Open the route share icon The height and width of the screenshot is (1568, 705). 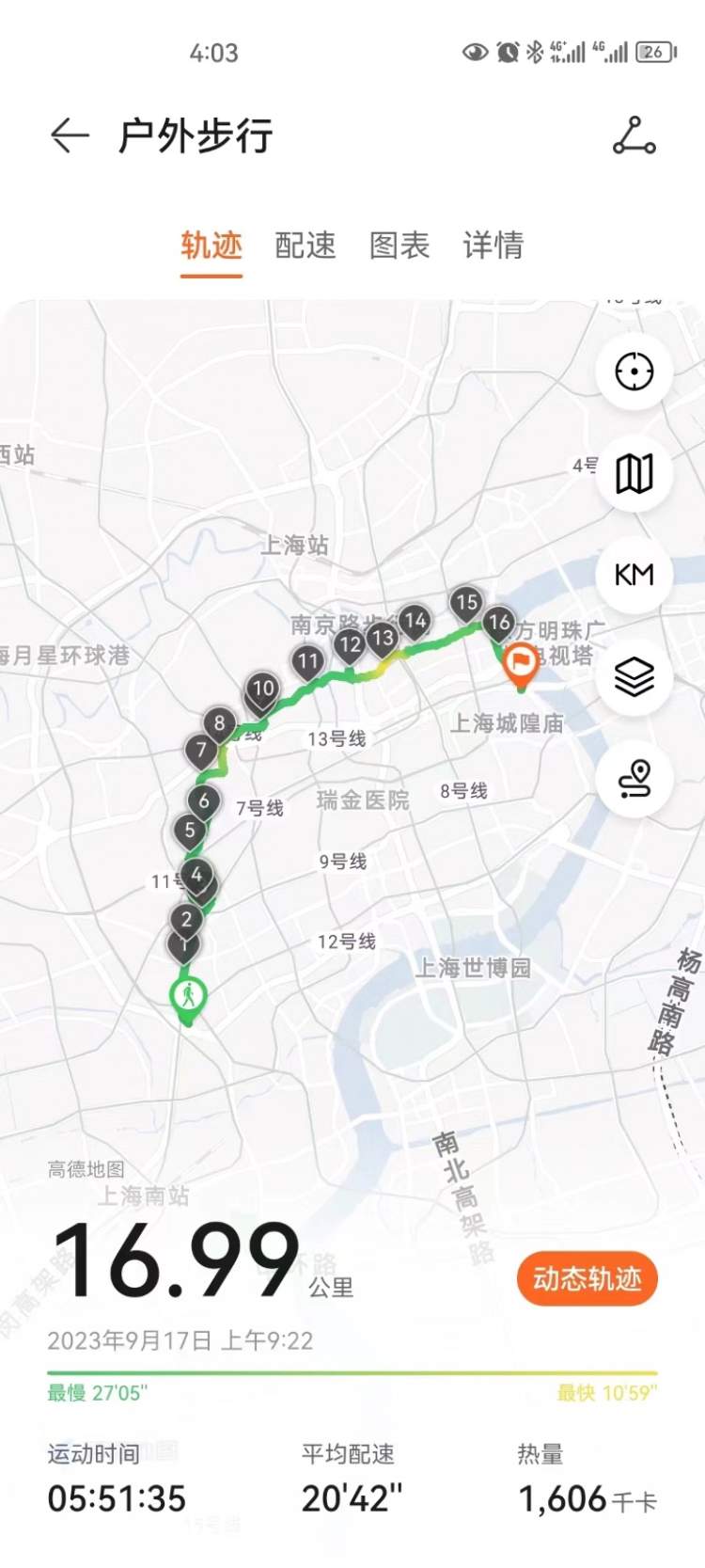(634, 136)
